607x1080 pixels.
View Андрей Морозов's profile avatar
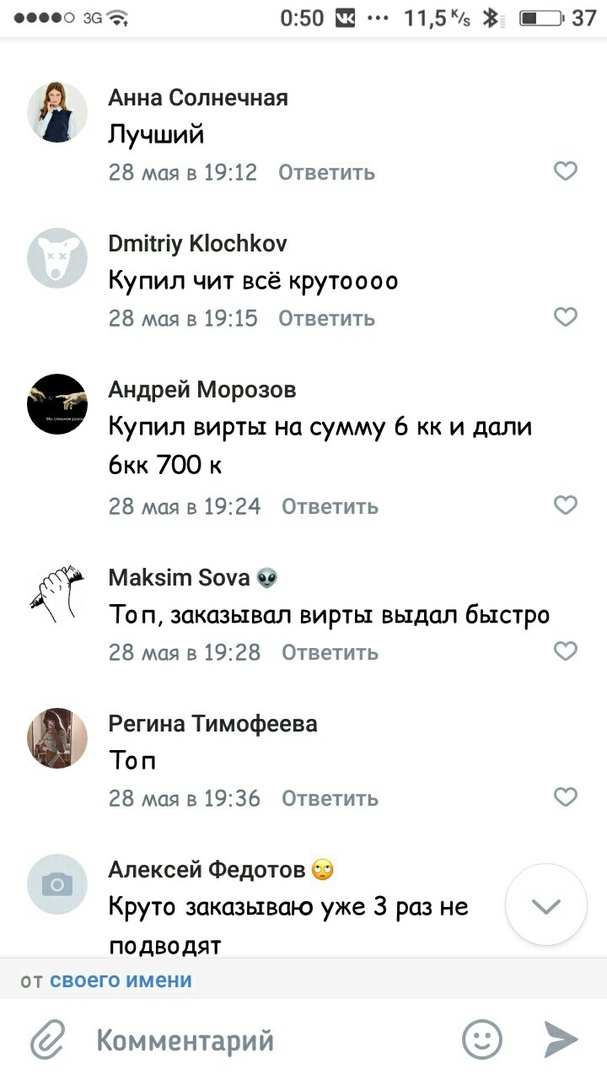click(57, 404)
